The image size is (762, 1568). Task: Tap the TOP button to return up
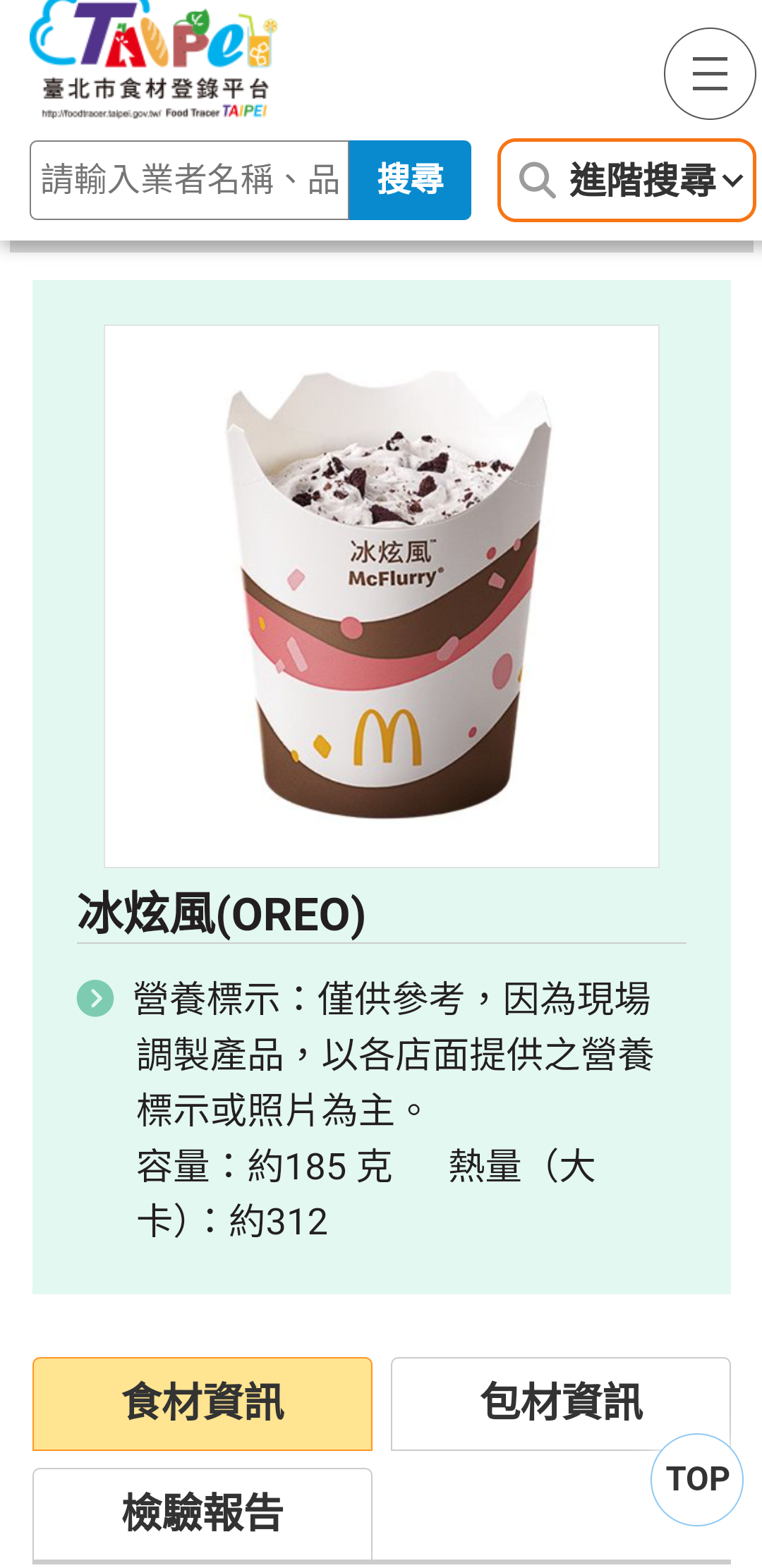point(696,1479)
